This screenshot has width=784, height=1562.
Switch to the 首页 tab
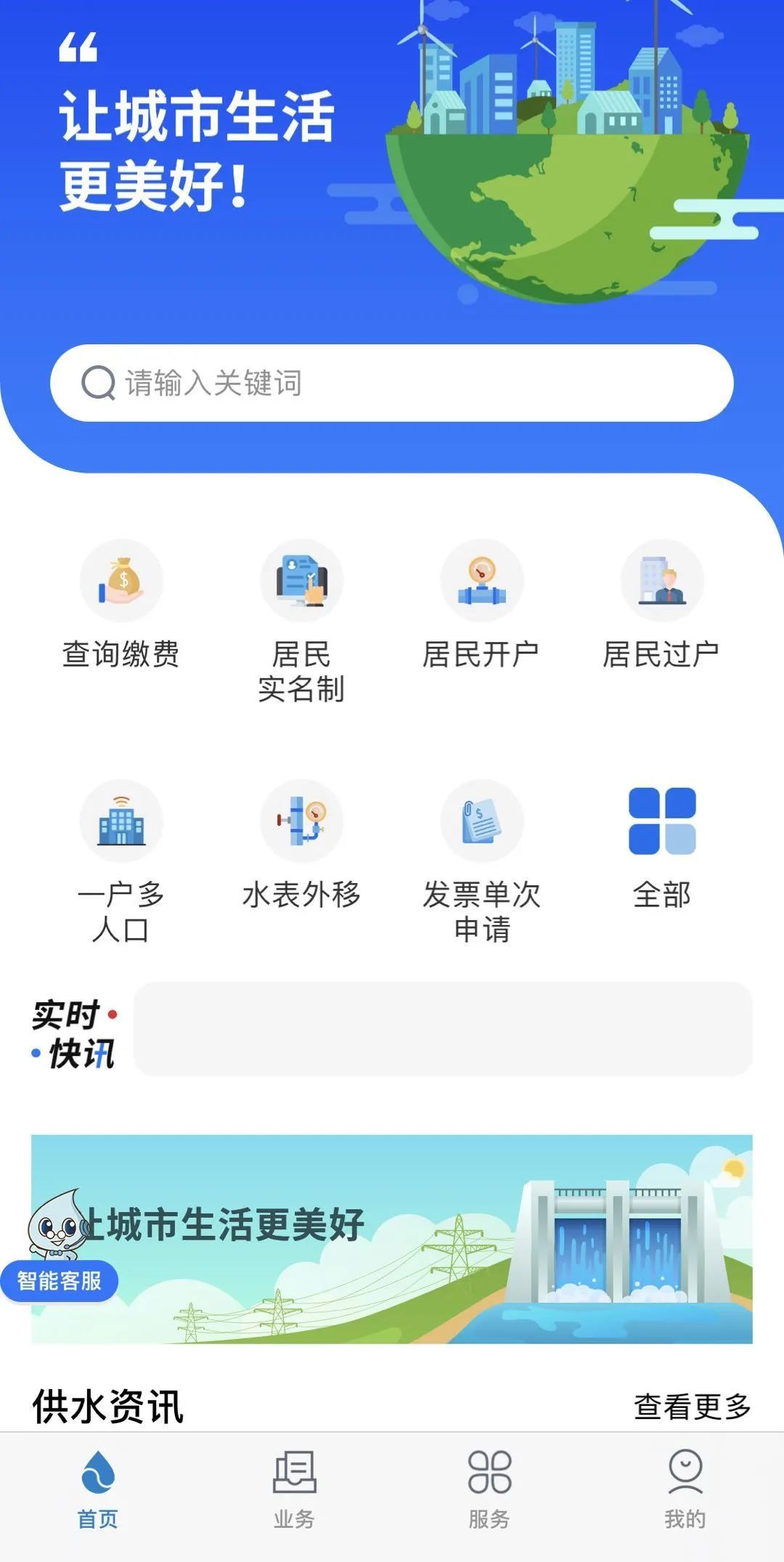pos(98,1490)
